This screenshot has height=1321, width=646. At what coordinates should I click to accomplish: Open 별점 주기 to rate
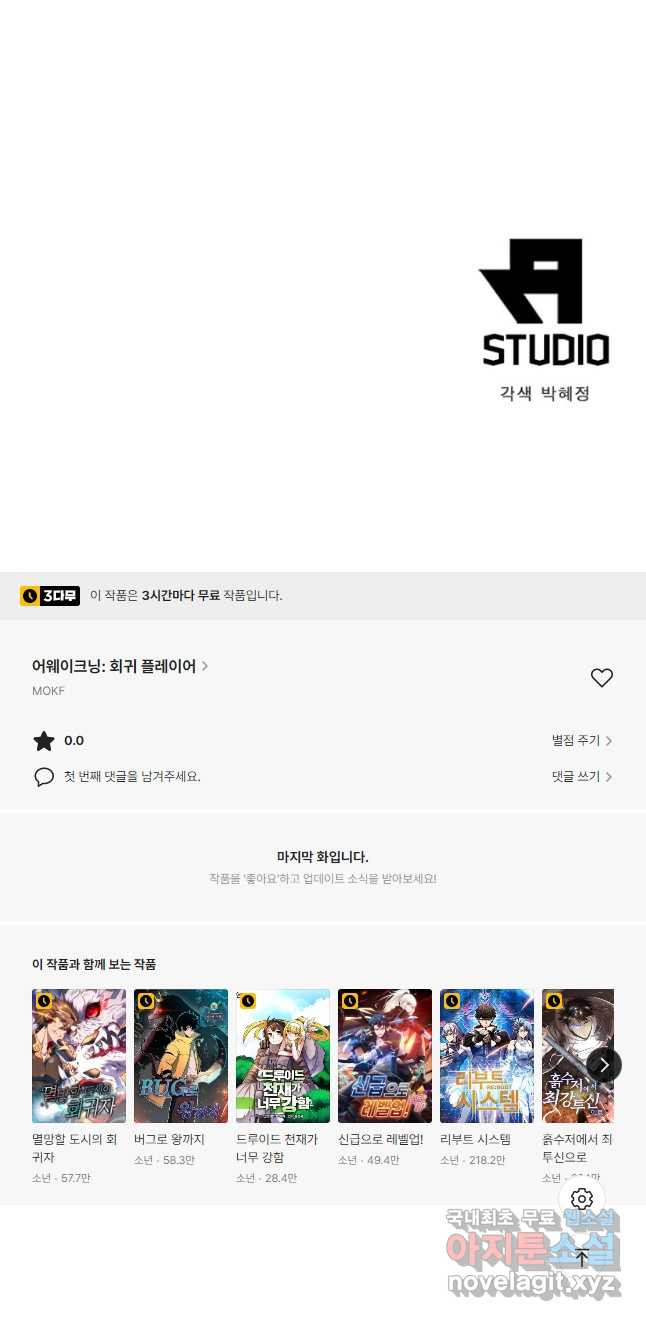point(581,741)
